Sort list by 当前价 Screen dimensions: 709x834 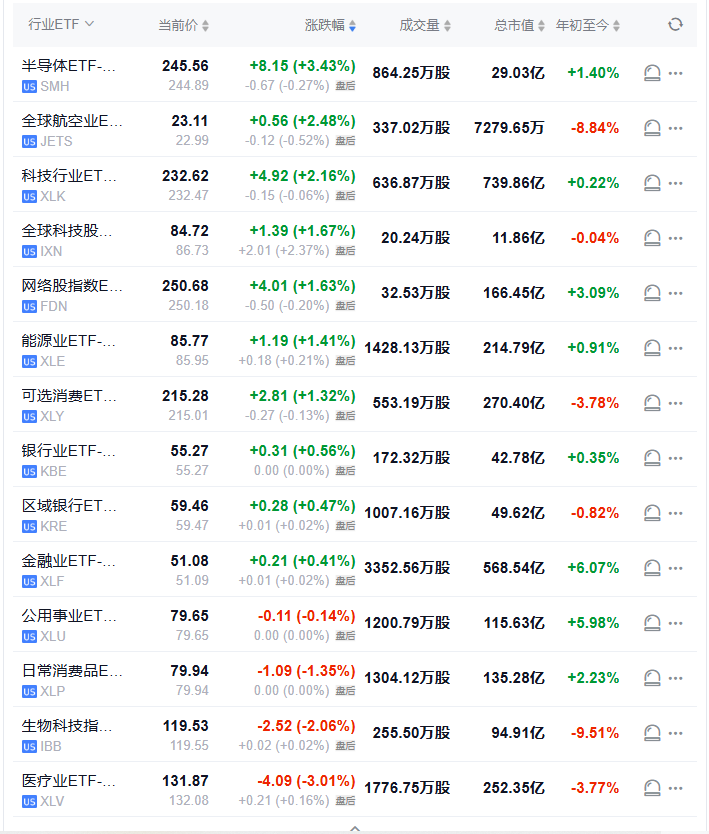point(183,25)
